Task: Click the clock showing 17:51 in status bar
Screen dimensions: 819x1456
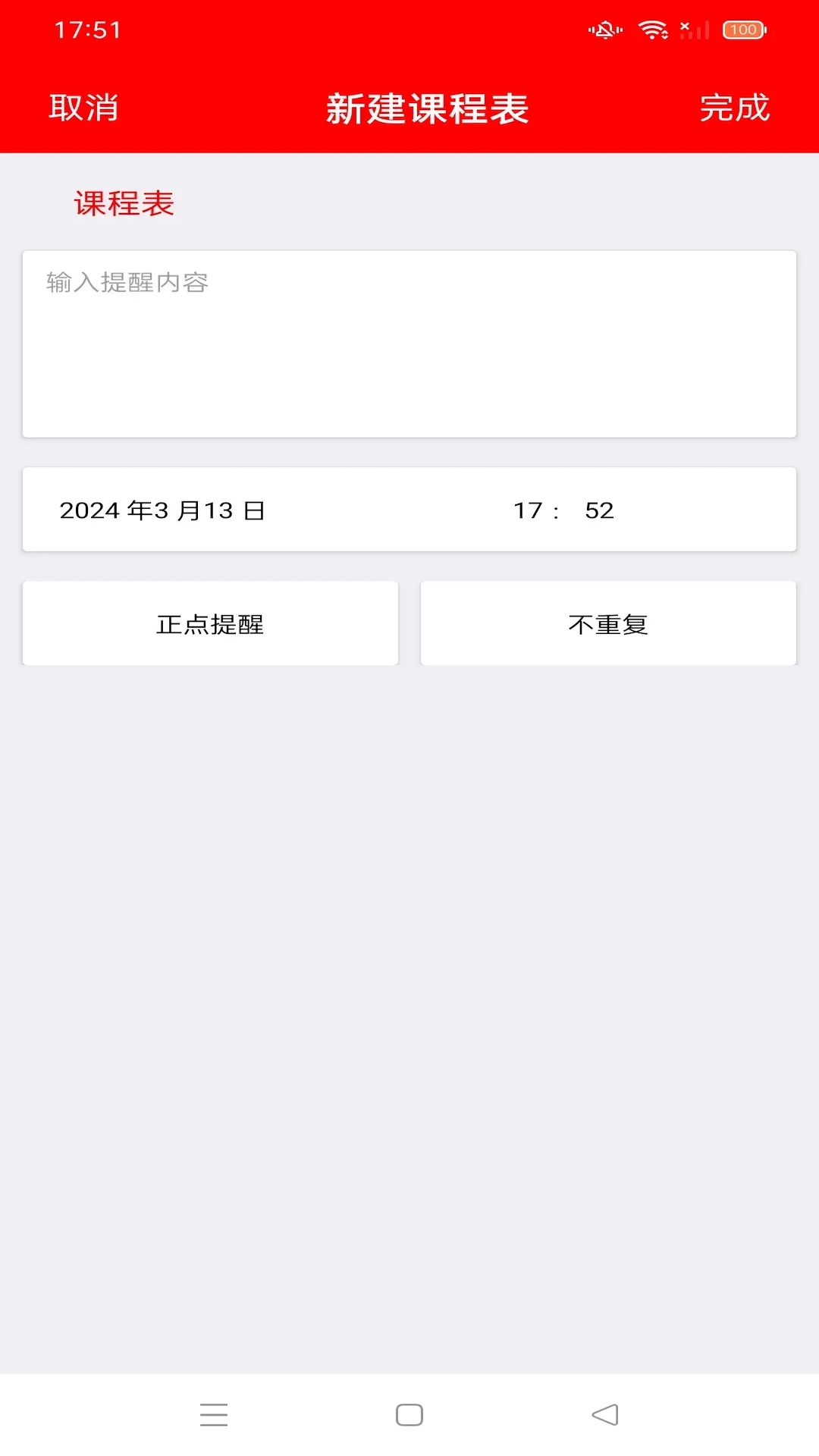Action: pos(86,30)
